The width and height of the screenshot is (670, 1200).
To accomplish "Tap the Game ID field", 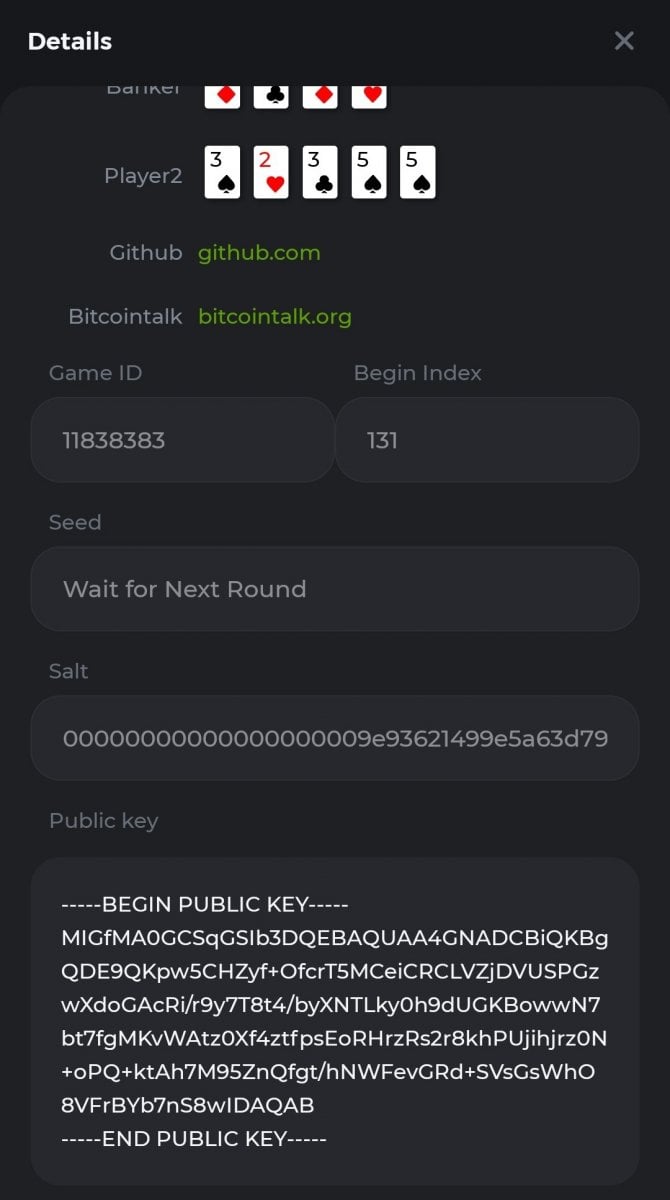I will coord(182,440).
